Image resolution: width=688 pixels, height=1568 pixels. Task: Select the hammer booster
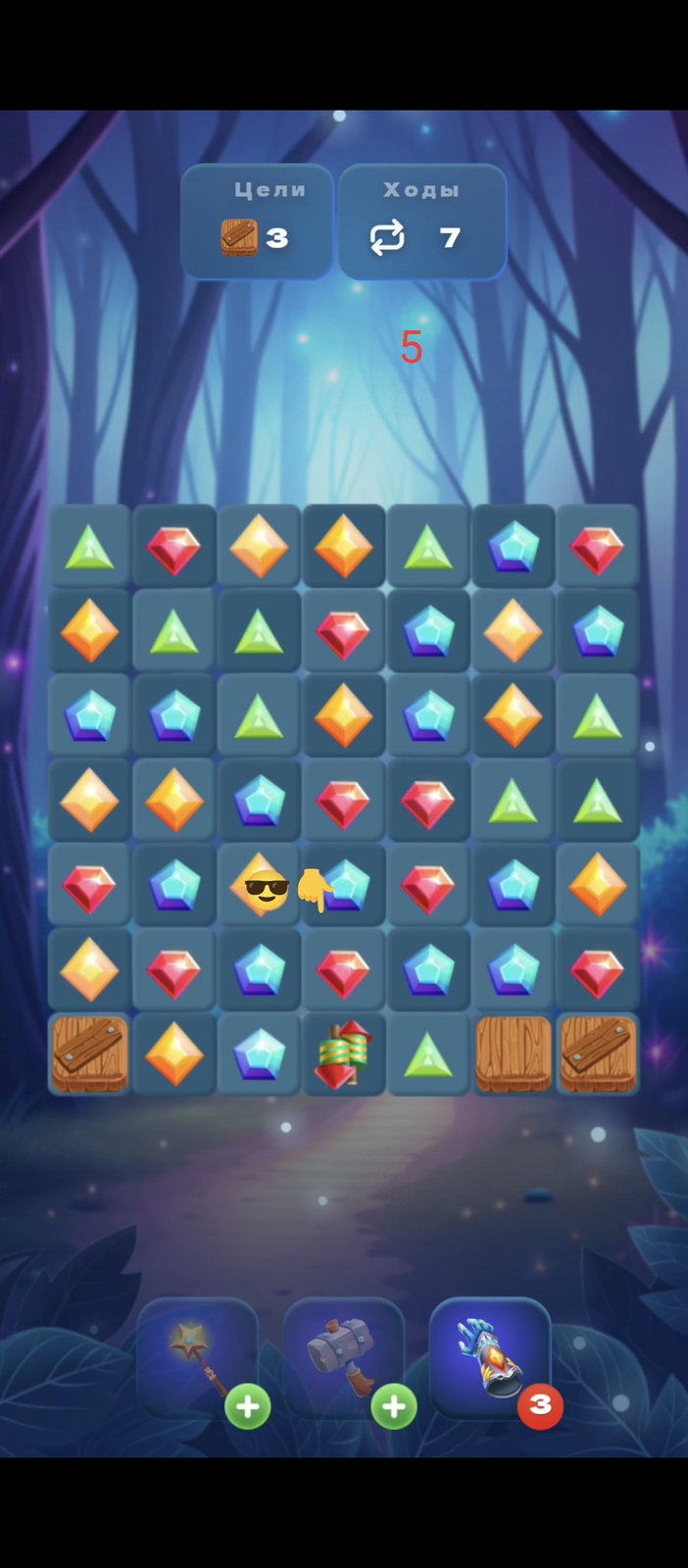pyautogui.click(x=344, y=1358)
